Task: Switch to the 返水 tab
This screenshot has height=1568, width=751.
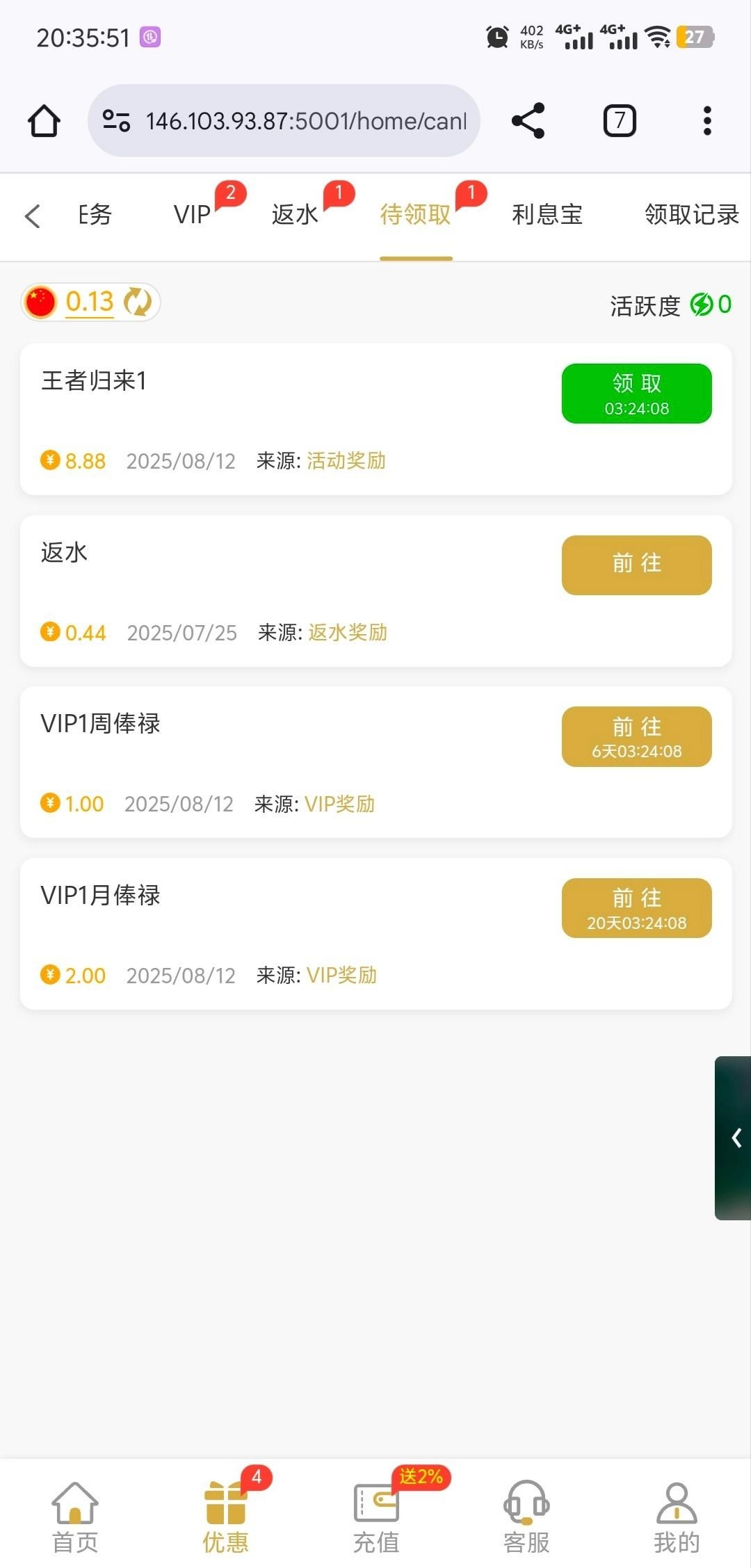Action: pyautogui.click(x=295, y=215)
